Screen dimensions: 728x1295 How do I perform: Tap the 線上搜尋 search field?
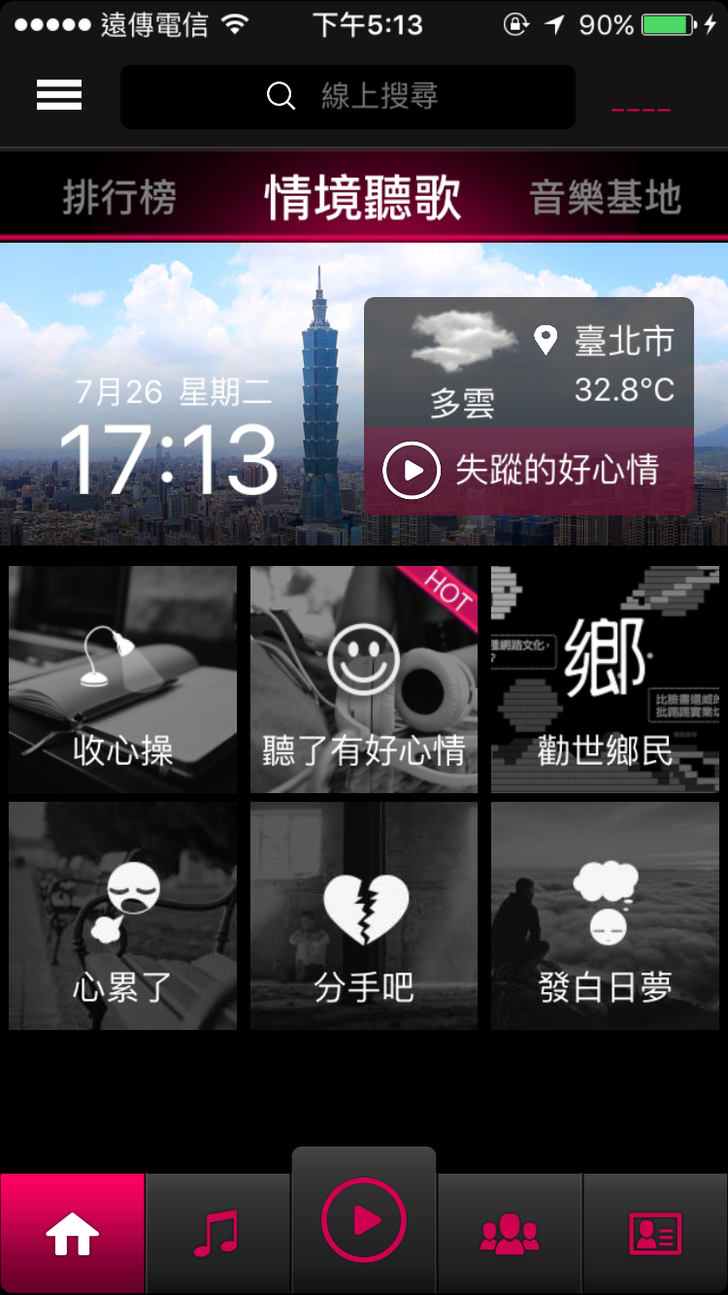pos(348,97)
